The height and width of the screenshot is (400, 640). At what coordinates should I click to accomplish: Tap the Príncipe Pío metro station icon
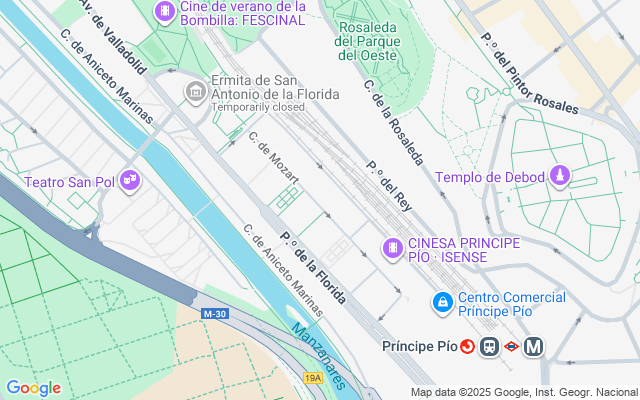[x=534, y=346]
